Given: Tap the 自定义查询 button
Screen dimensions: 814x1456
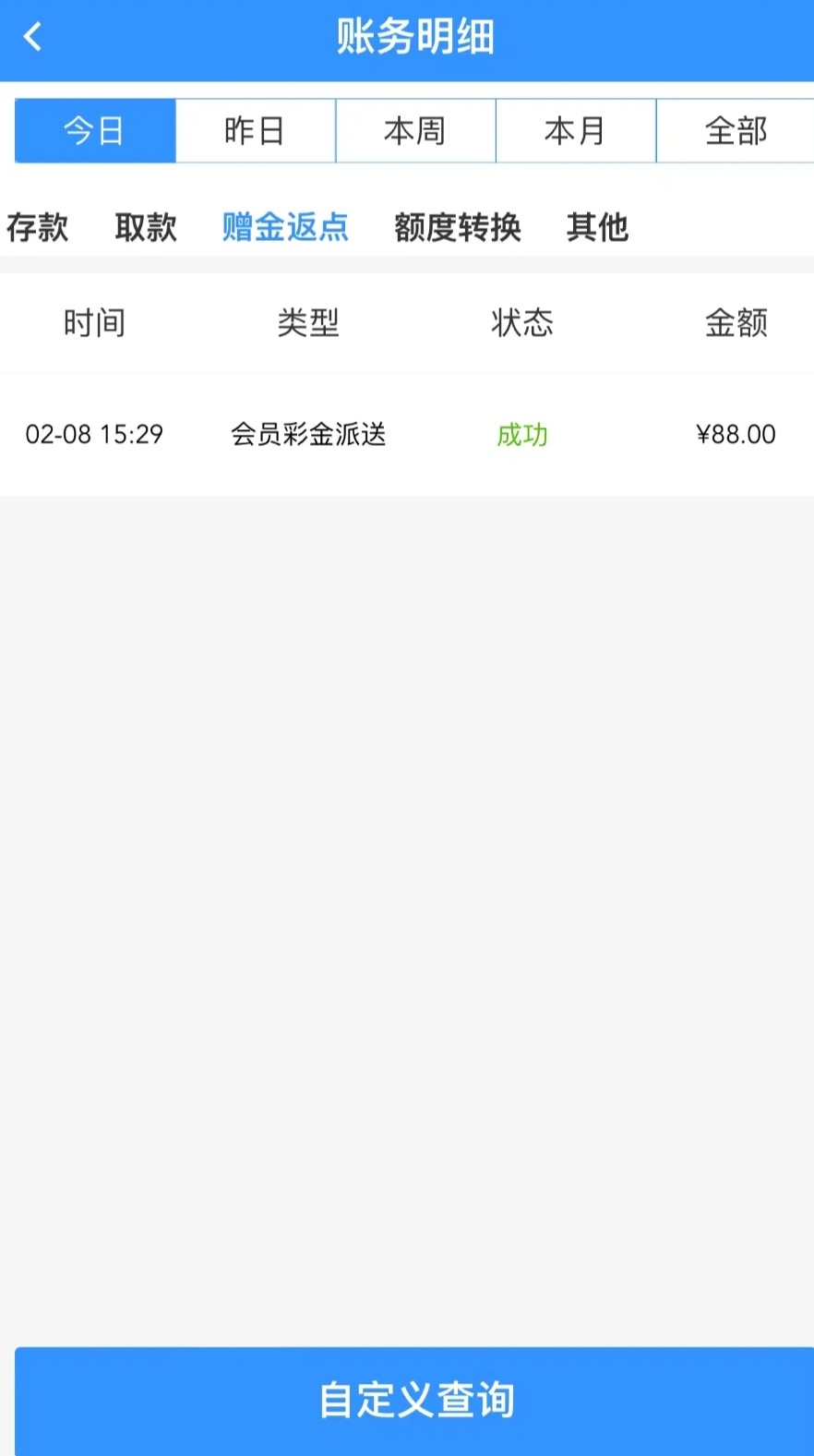Looking at the screenshot, I should tap(415, 1400).
